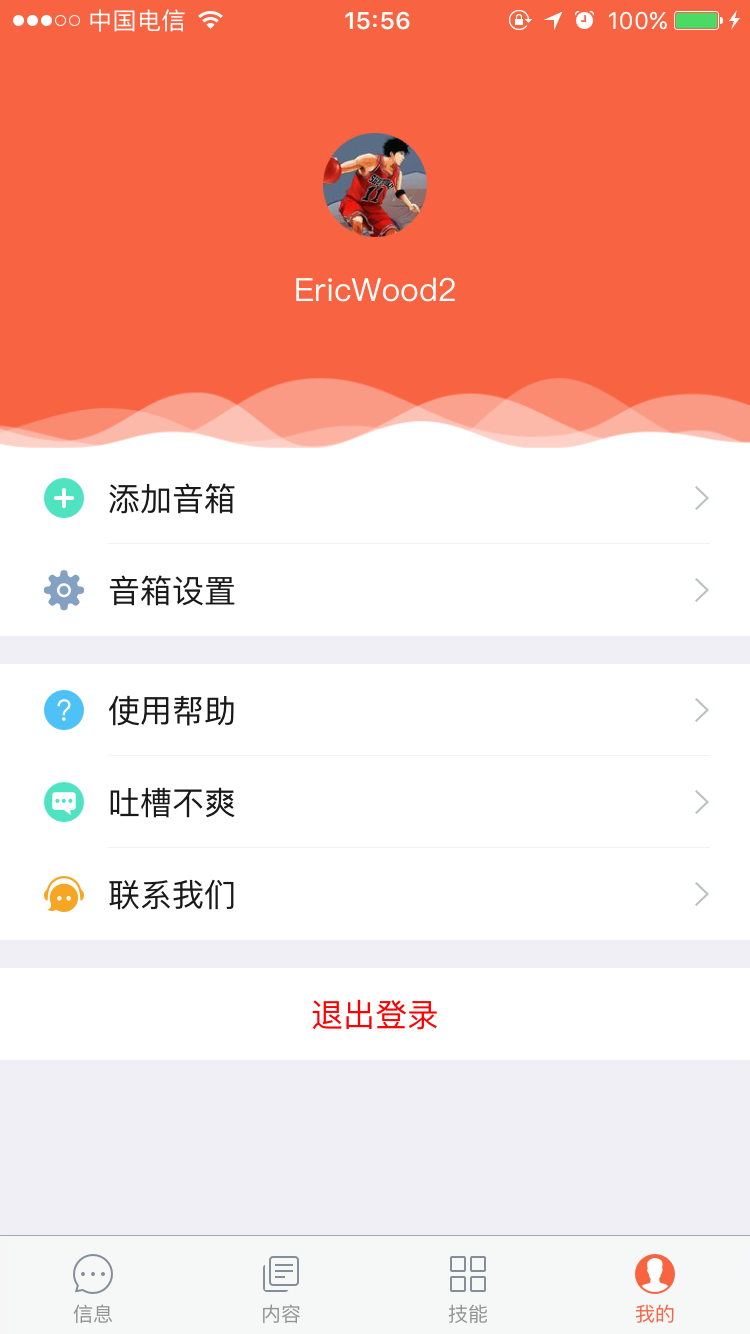The height and width of the screenshot is (1334, 750).
Task: Tap the Wi-Fi icon in the status bar
Action: tap(210, 19)
